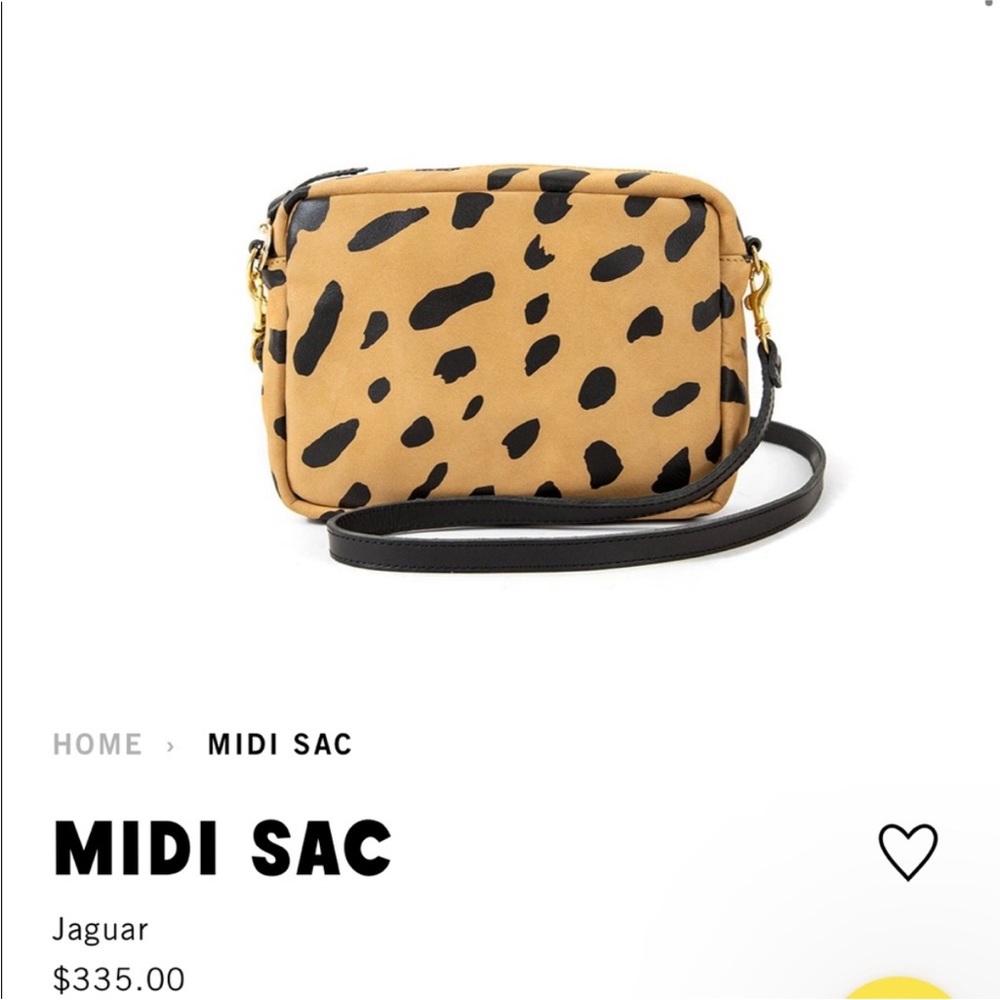Tap the MIDI SAC breadcrumb link
1000x1000 pixels.
[x=280, y=745]
